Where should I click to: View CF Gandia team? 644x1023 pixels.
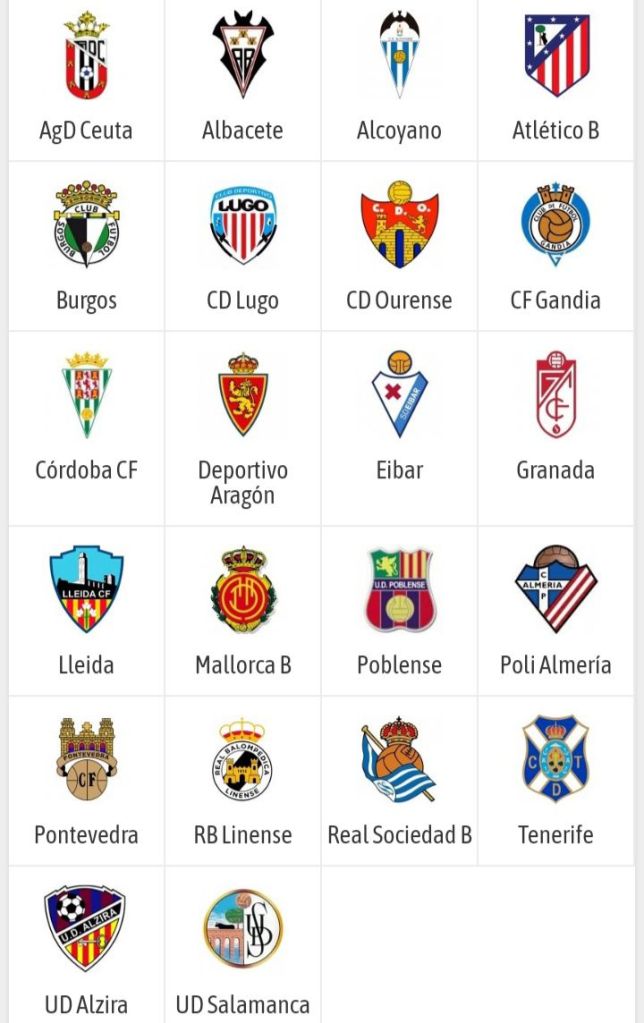tap(556, 245)
